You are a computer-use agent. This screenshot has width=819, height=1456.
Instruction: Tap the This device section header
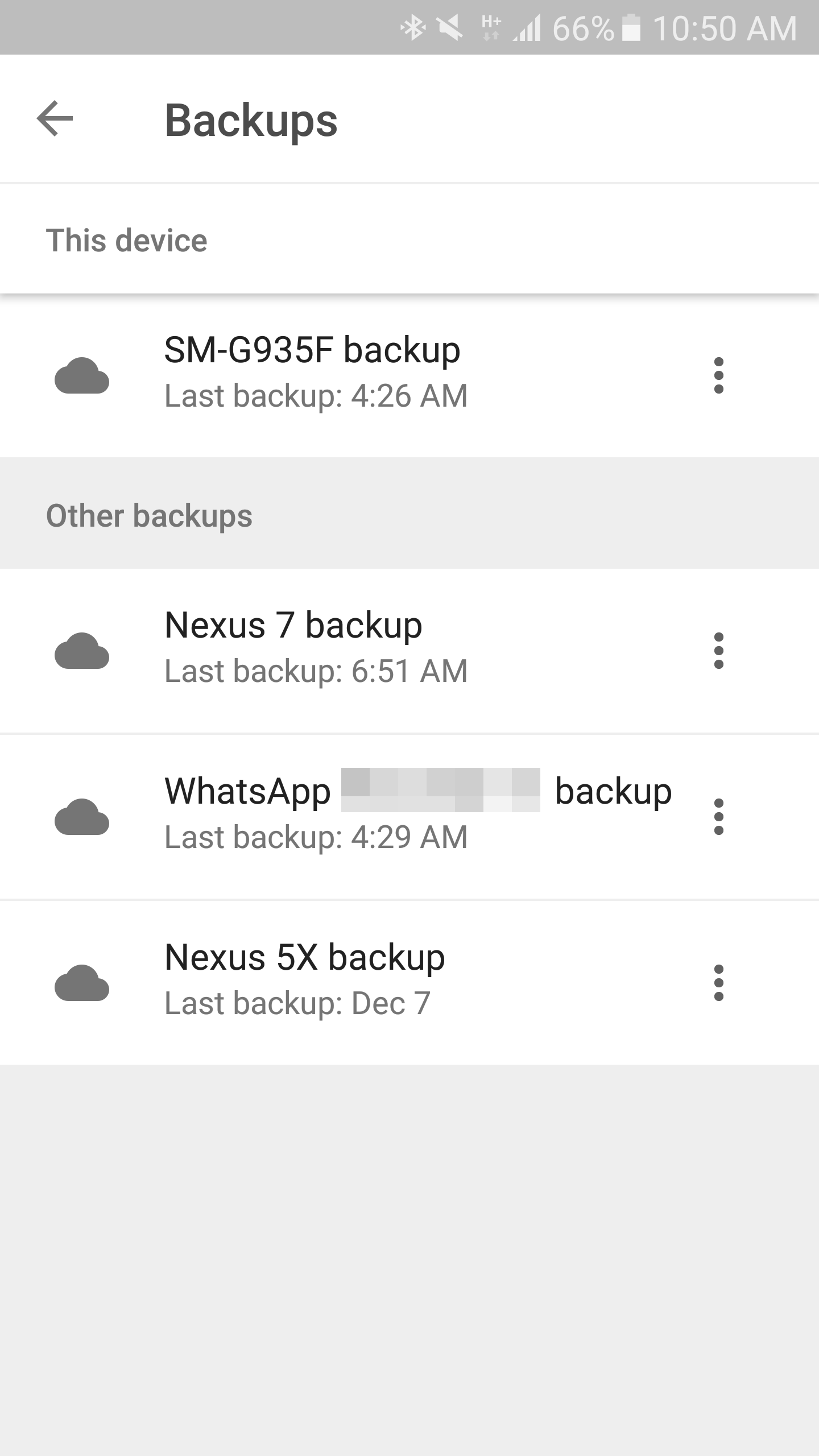(x=126, y=239)
